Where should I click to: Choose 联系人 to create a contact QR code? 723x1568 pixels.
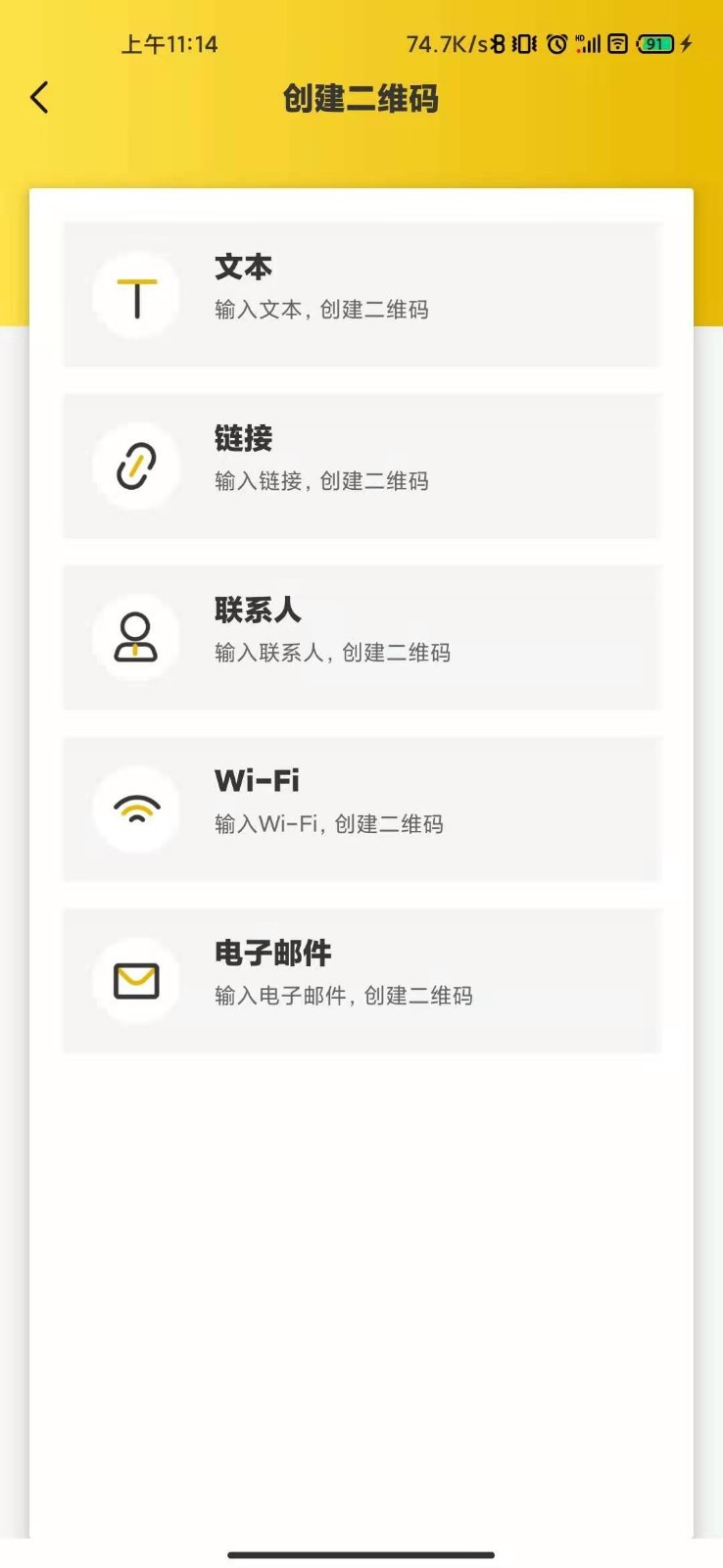click(x=361, y=637)
